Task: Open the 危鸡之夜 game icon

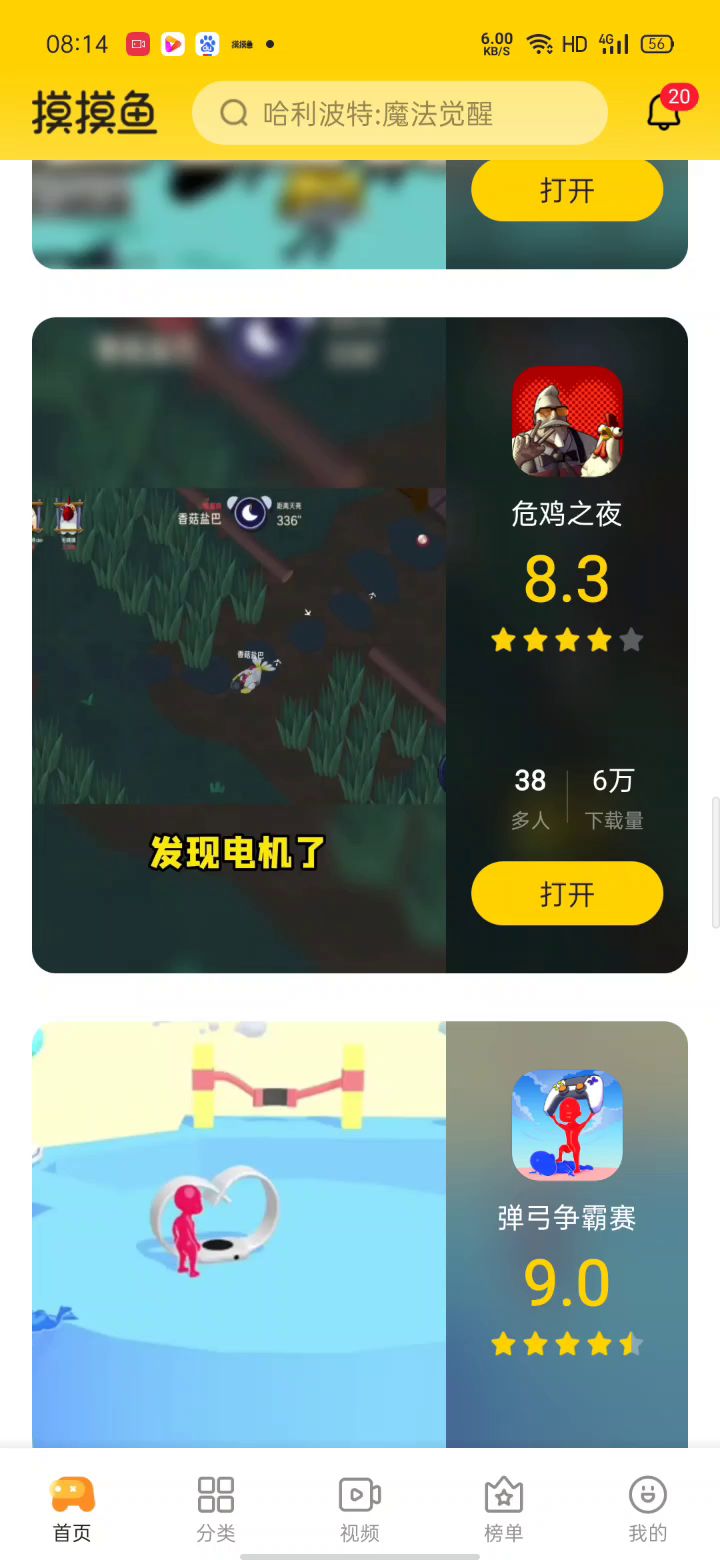Action: (567, 421)
